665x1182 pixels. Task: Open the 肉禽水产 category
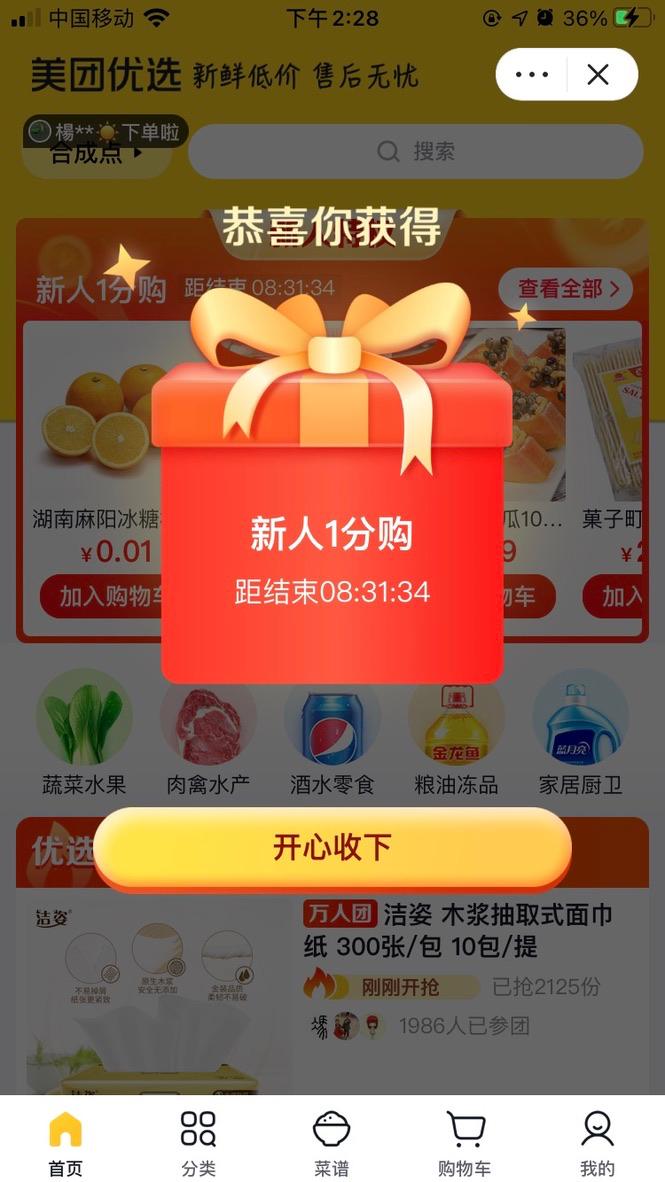click(x=207, y=731)
